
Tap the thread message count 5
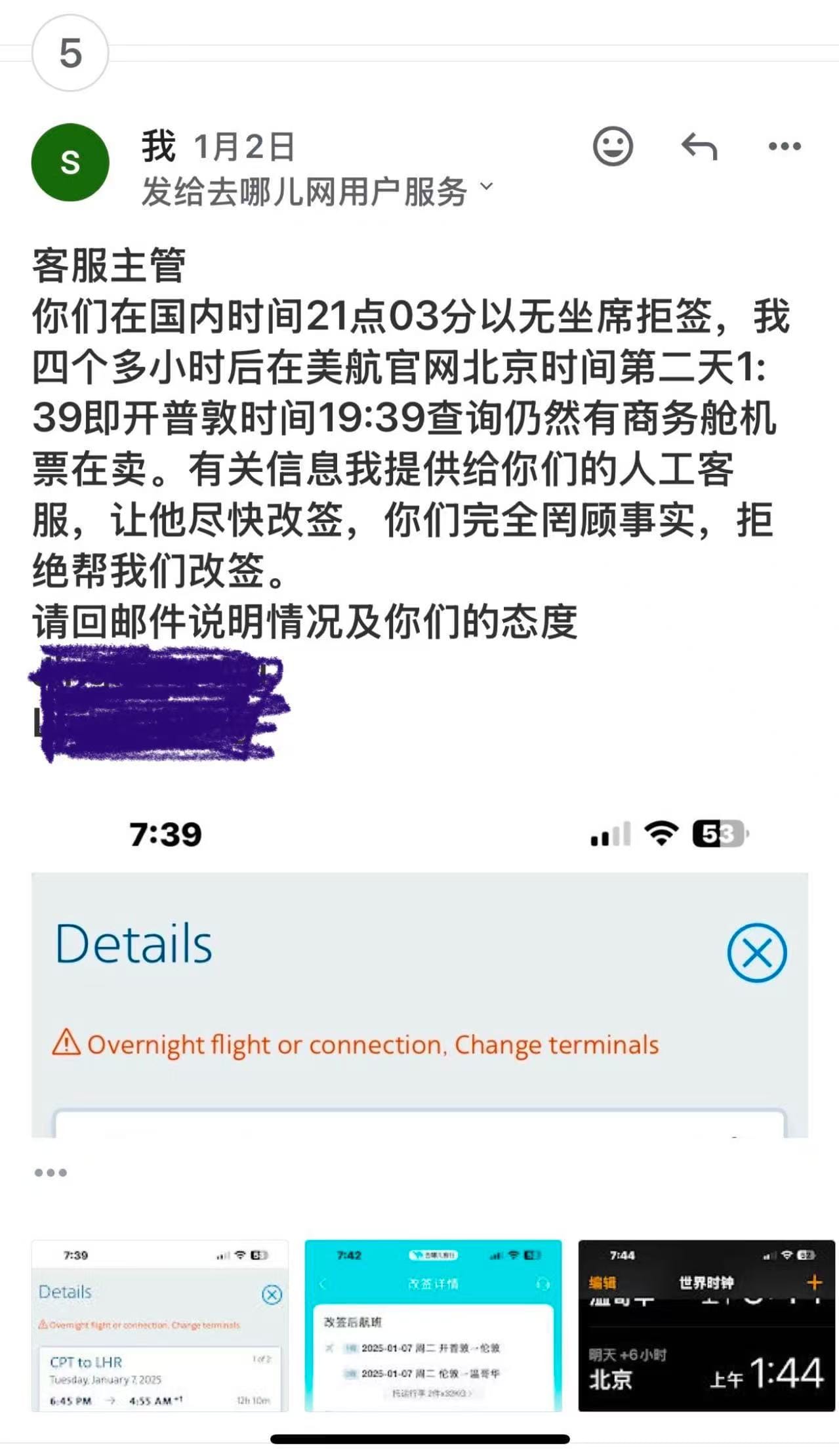pos(70,53)
